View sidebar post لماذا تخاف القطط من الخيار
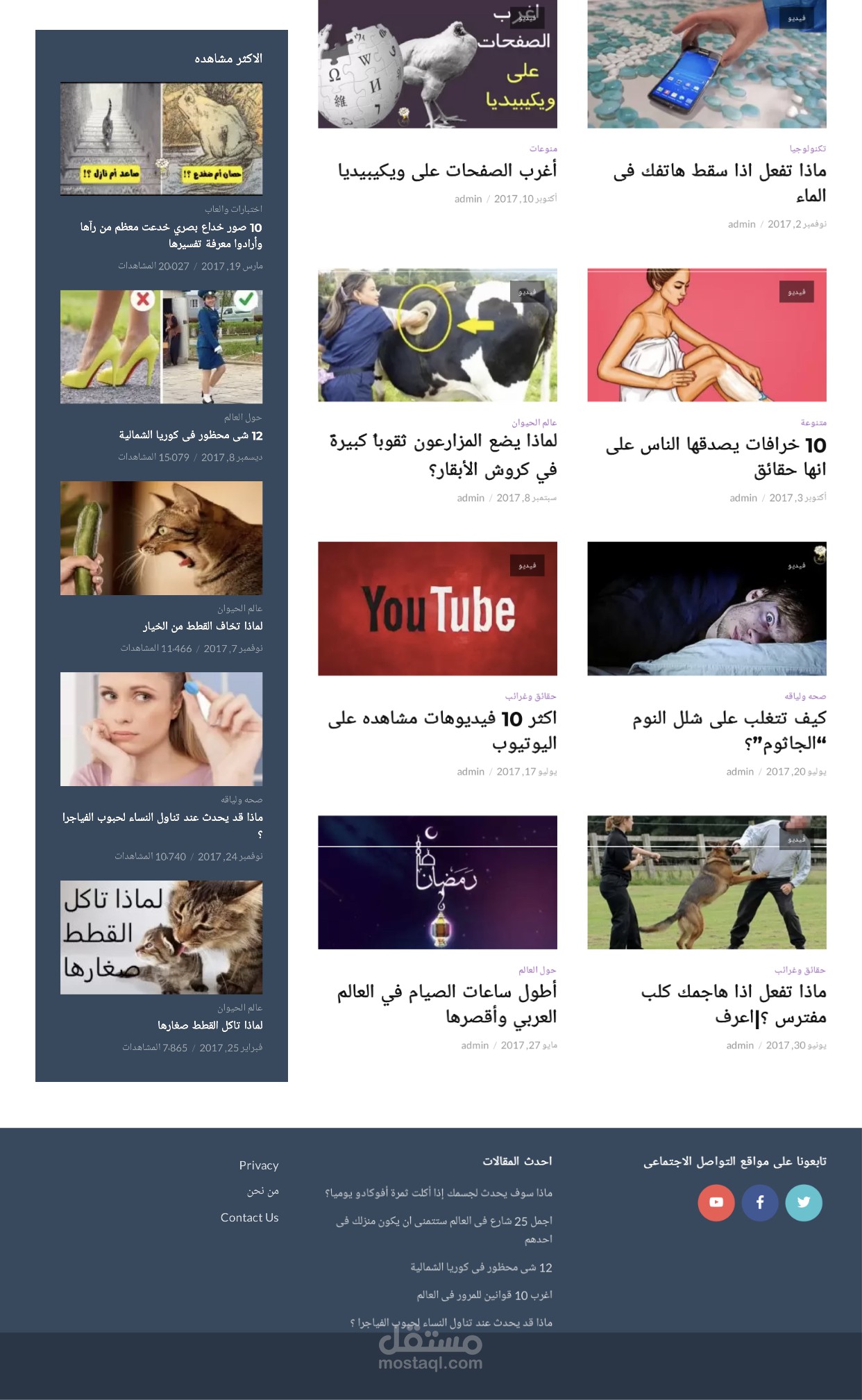 click(x=203, y=626)
